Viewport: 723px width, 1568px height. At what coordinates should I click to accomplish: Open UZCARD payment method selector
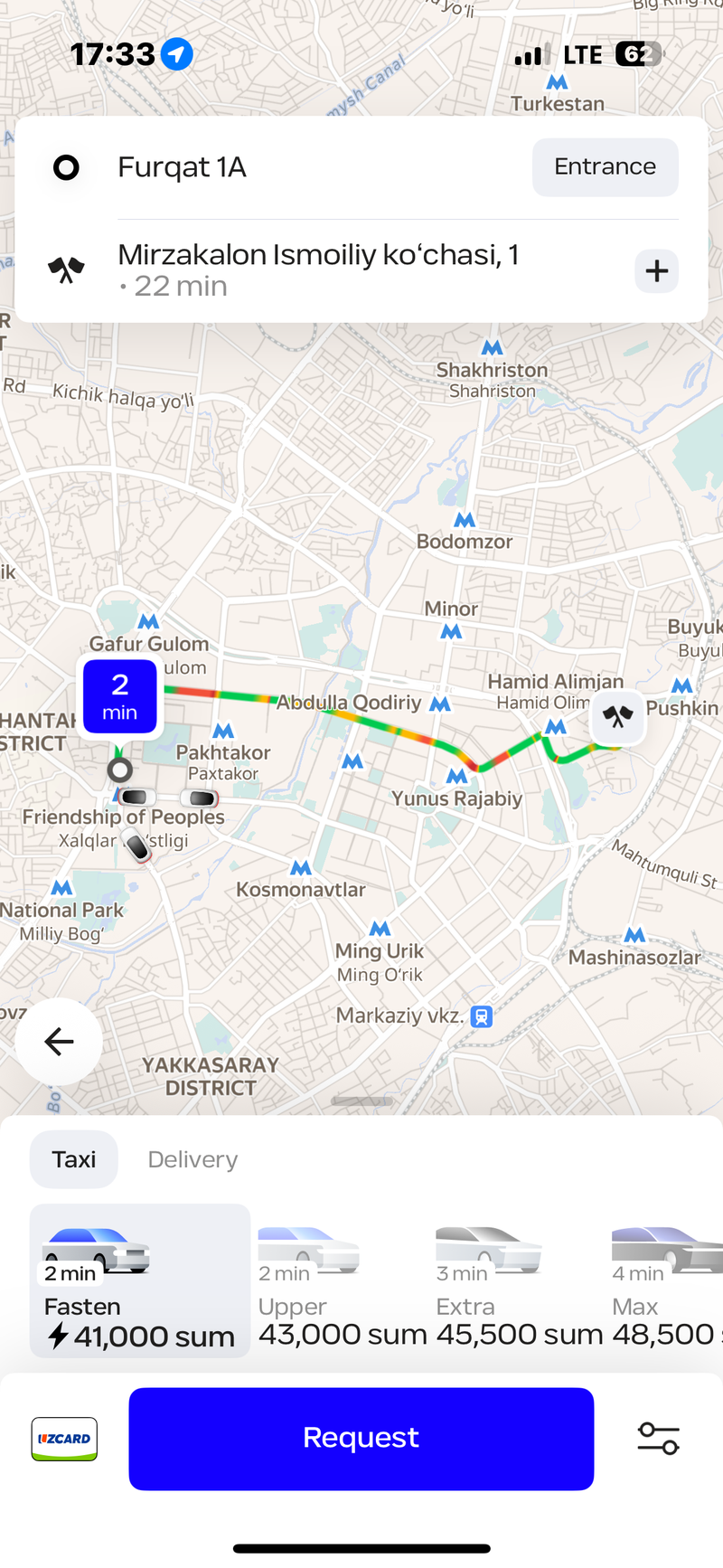[x=64, y=1439]
